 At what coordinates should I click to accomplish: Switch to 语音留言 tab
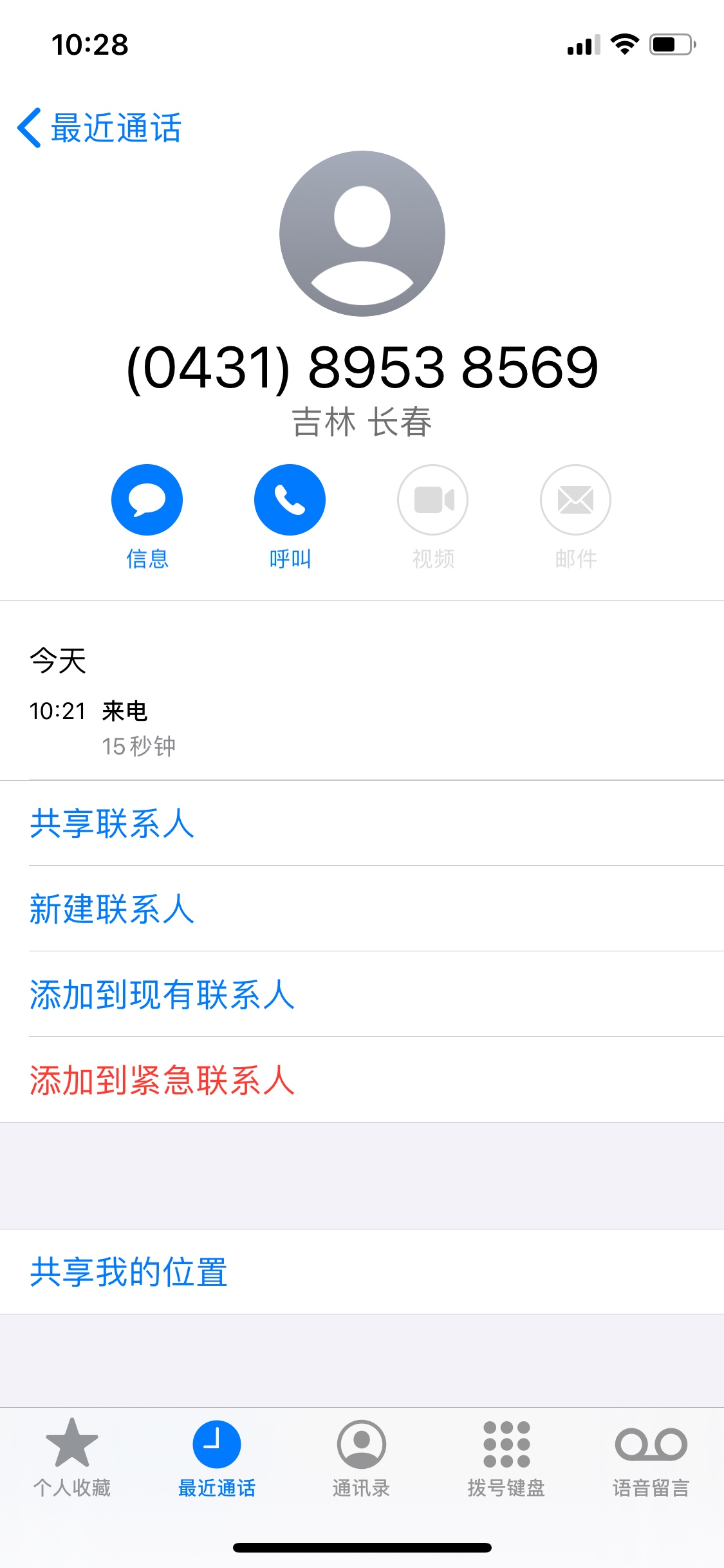click(x=651, y=1458)
